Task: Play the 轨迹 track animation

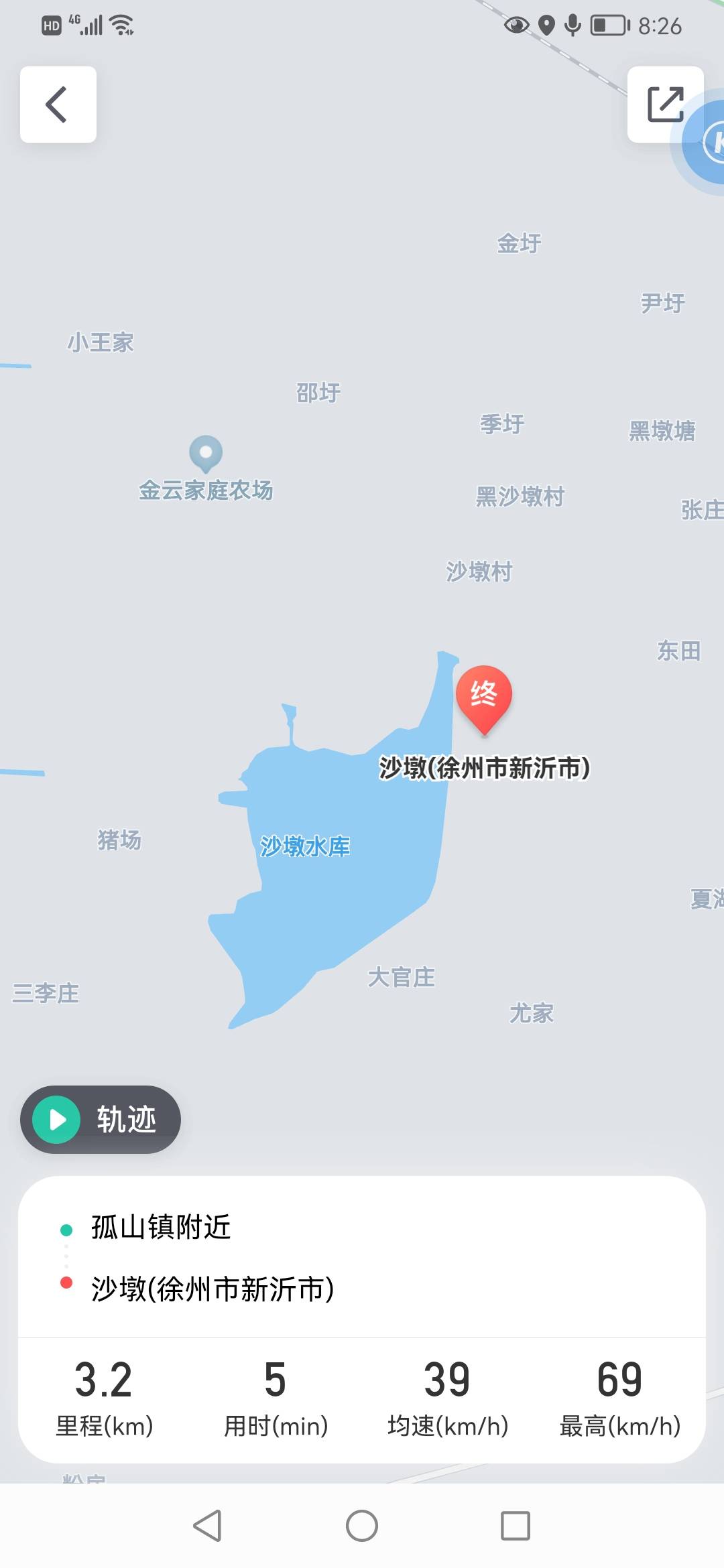Action: [101, 1119]
